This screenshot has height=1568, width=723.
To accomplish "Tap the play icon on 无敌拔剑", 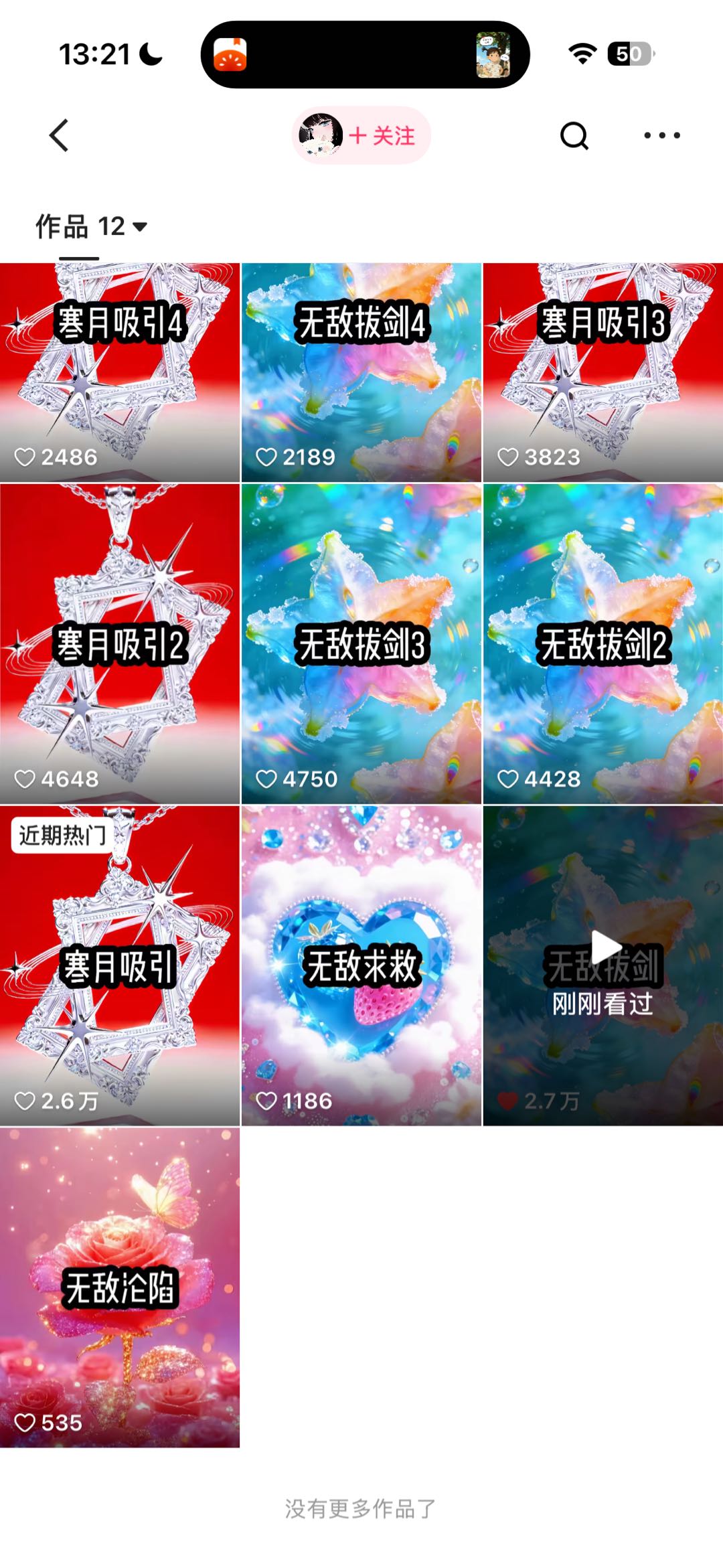I will click(x=603, y=945).
